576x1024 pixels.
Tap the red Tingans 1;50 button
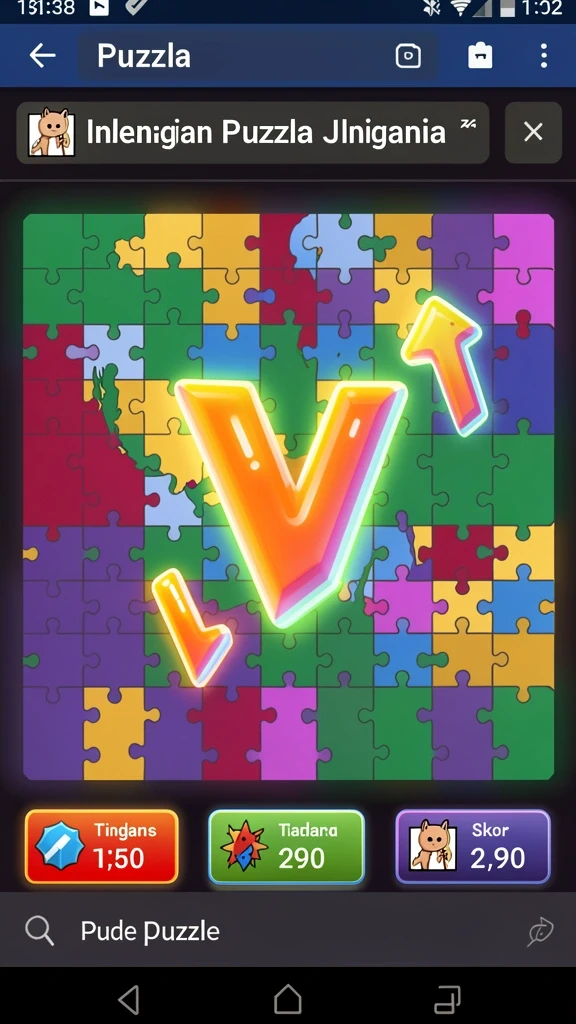click(102, 846)
